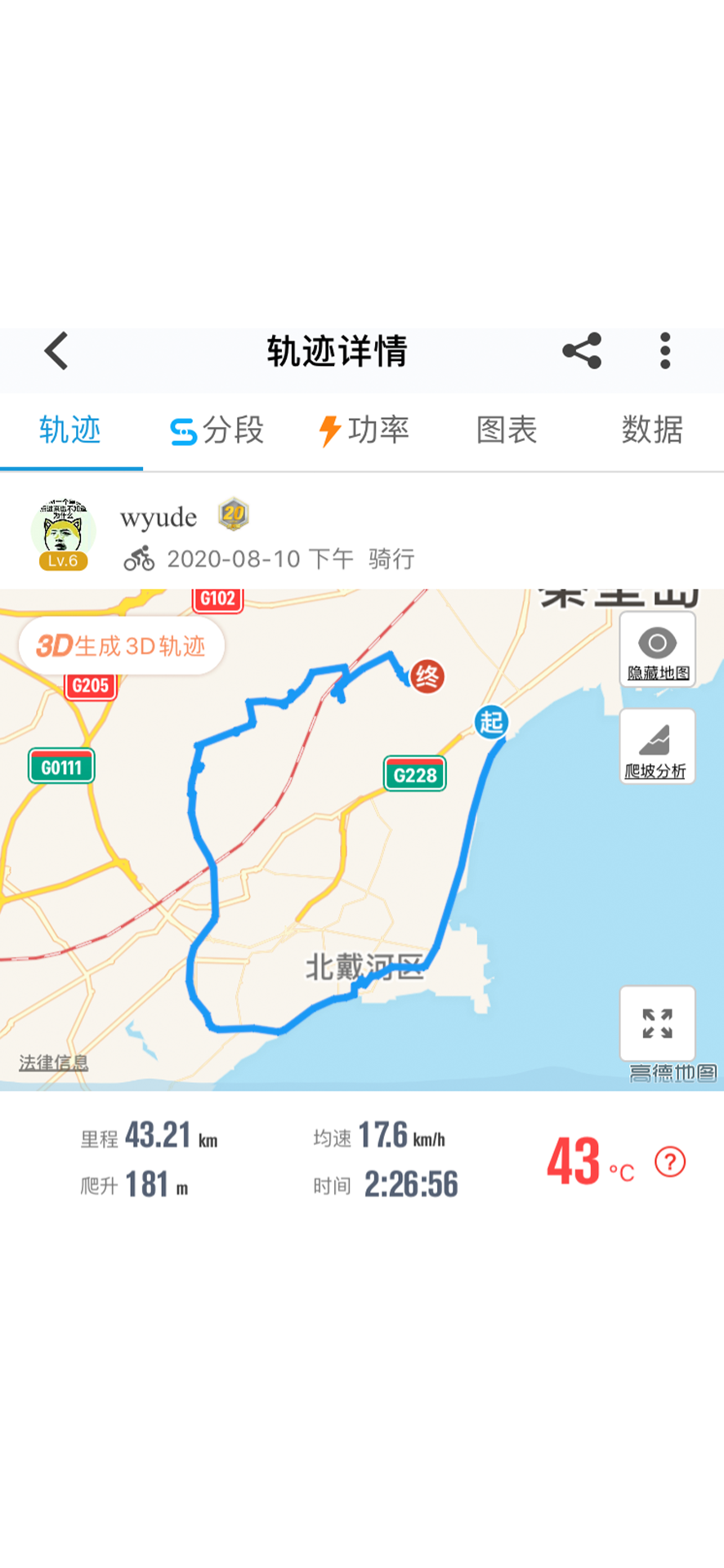Generate the 3D track
724x1568 pixels.
pyautogui.click(x=121, y=646)
